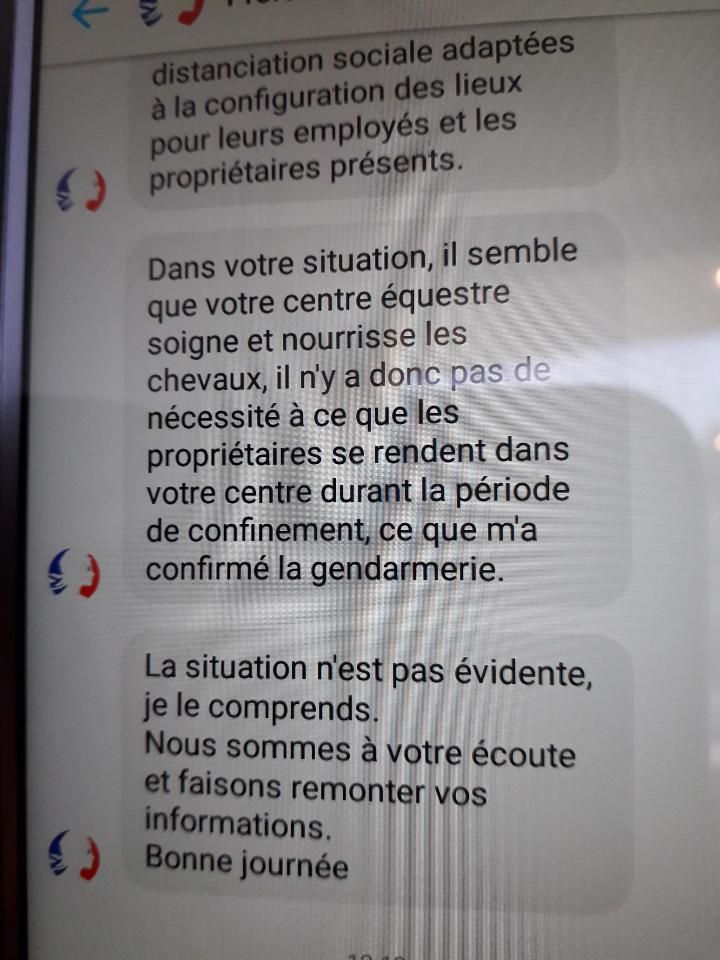Tap sender avatar beside 'Bonne journée' message
Viewport: 720px width, 960px height.
pyautogui.click(x=76, y=856)
